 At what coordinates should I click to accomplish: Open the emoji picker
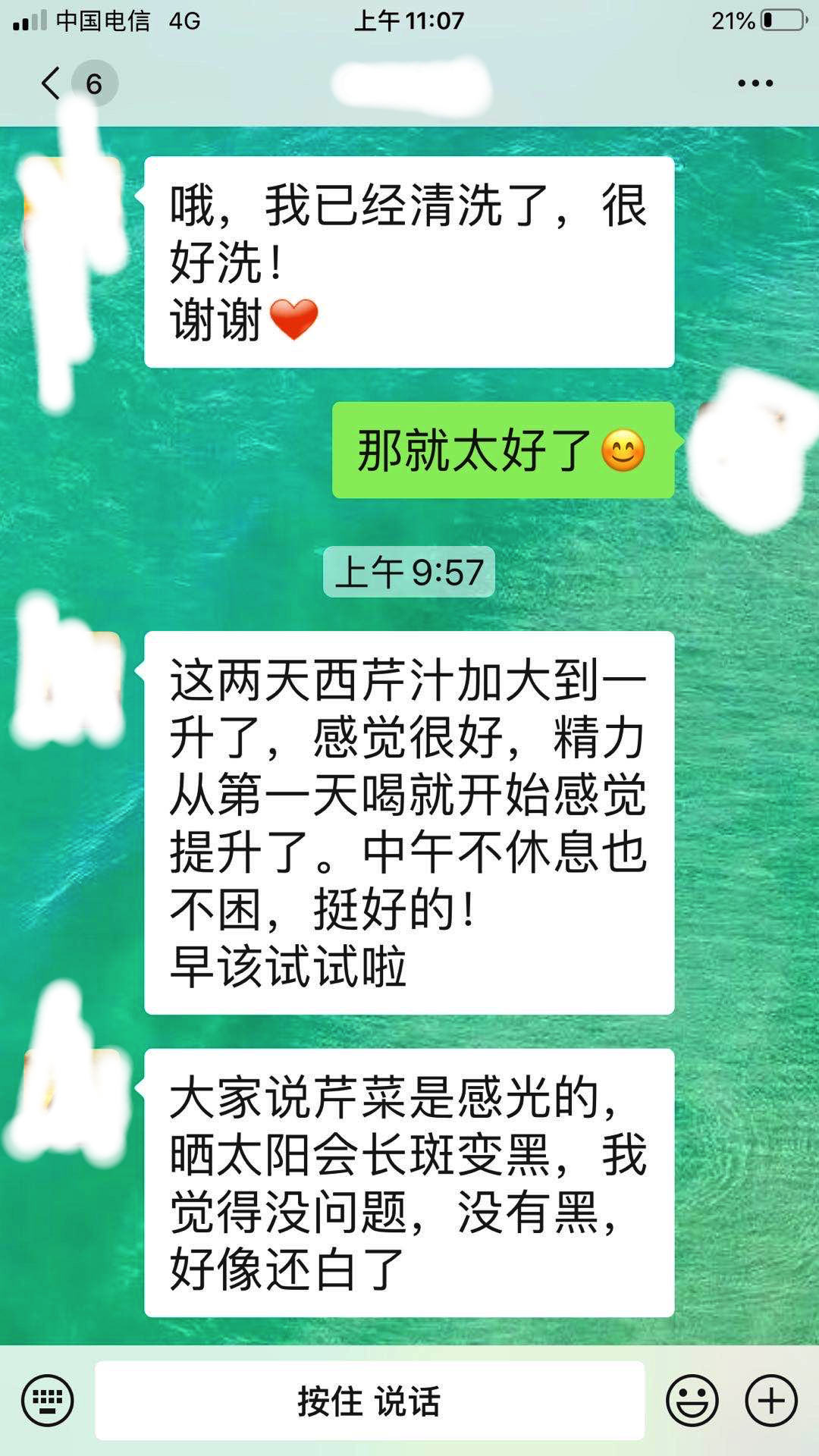[x=692, y=1401]
